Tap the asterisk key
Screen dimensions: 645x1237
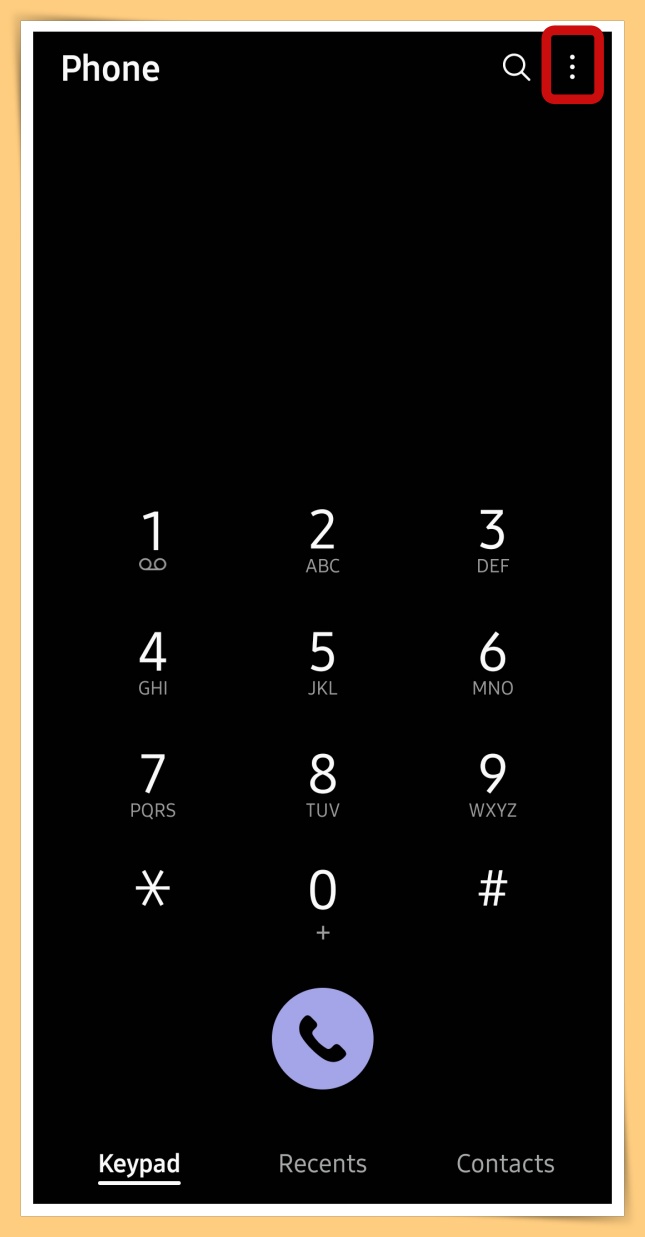pos(152,889)
